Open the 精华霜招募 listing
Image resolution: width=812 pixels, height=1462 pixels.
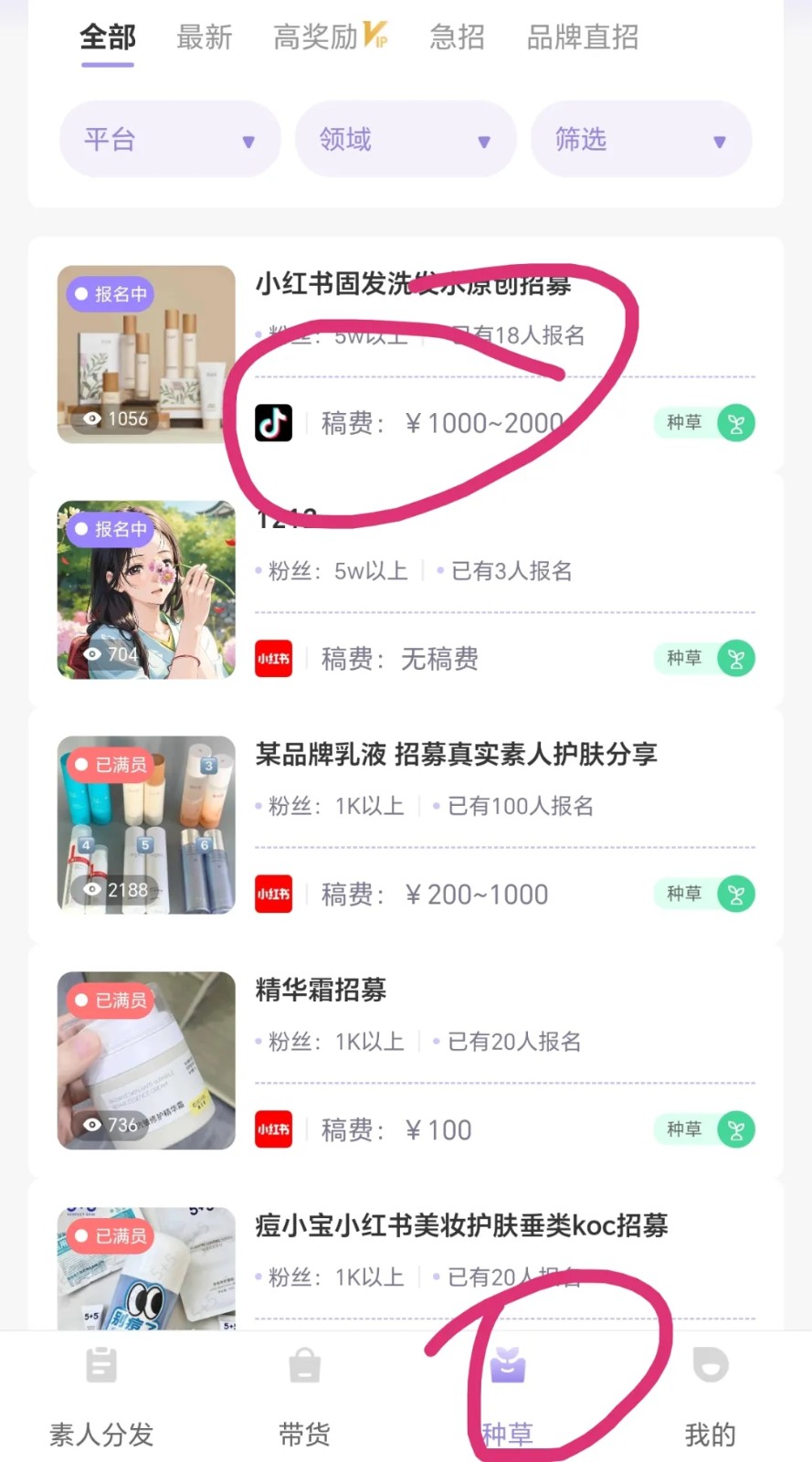point(322,990)
